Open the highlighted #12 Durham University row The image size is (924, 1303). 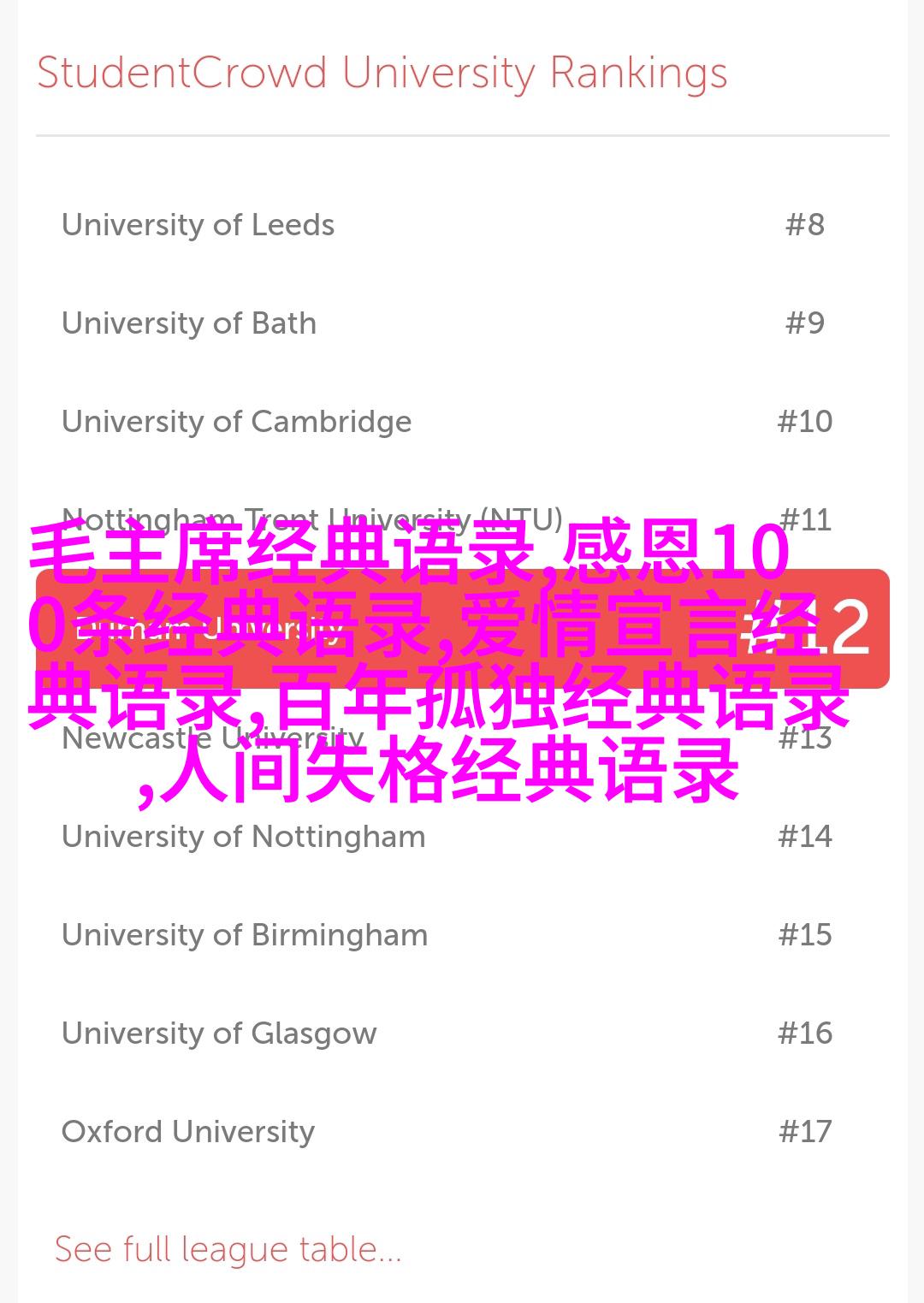[x=462, y=629]
